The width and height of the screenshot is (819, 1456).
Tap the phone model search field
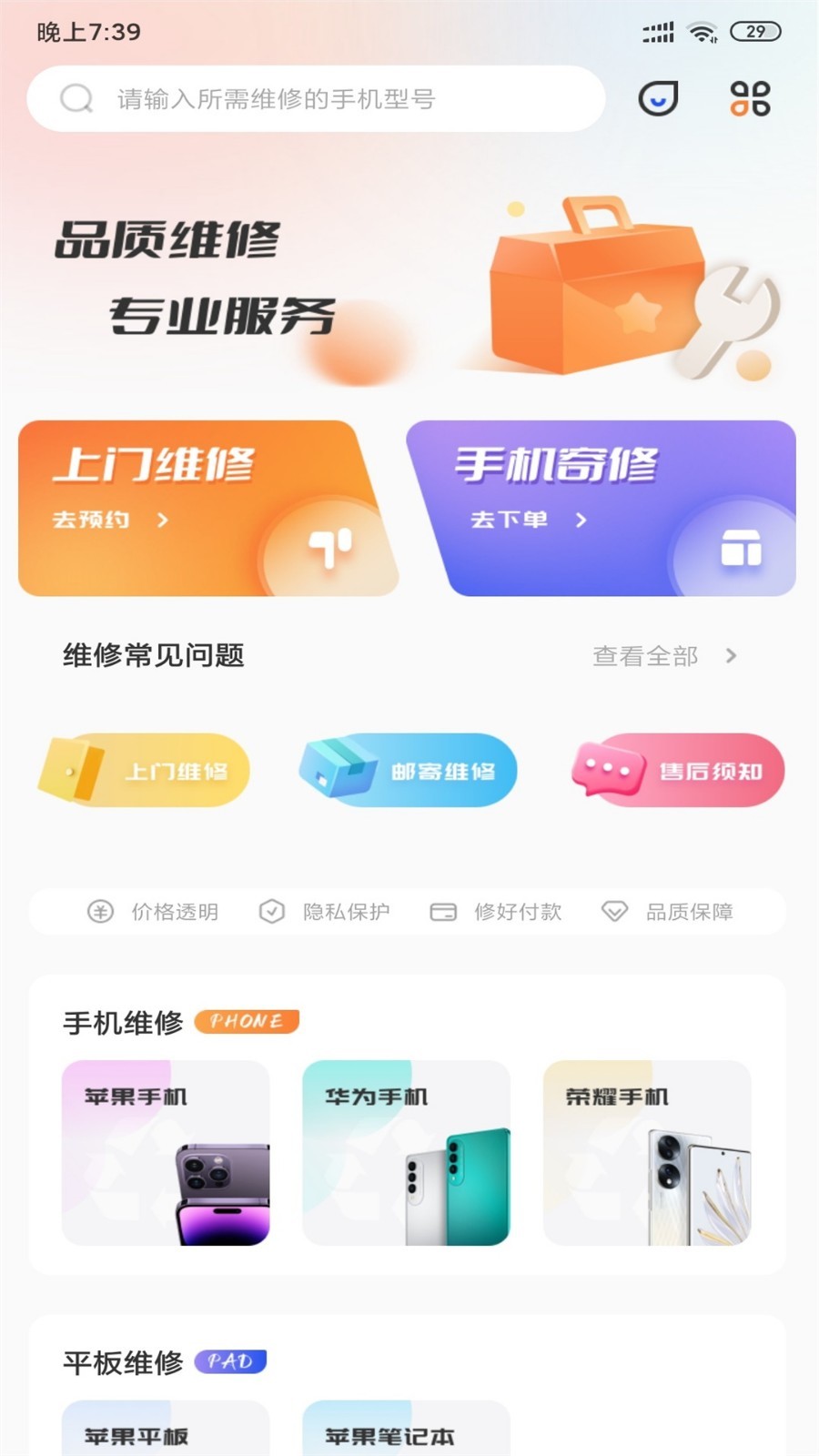[x=316, y=98]
